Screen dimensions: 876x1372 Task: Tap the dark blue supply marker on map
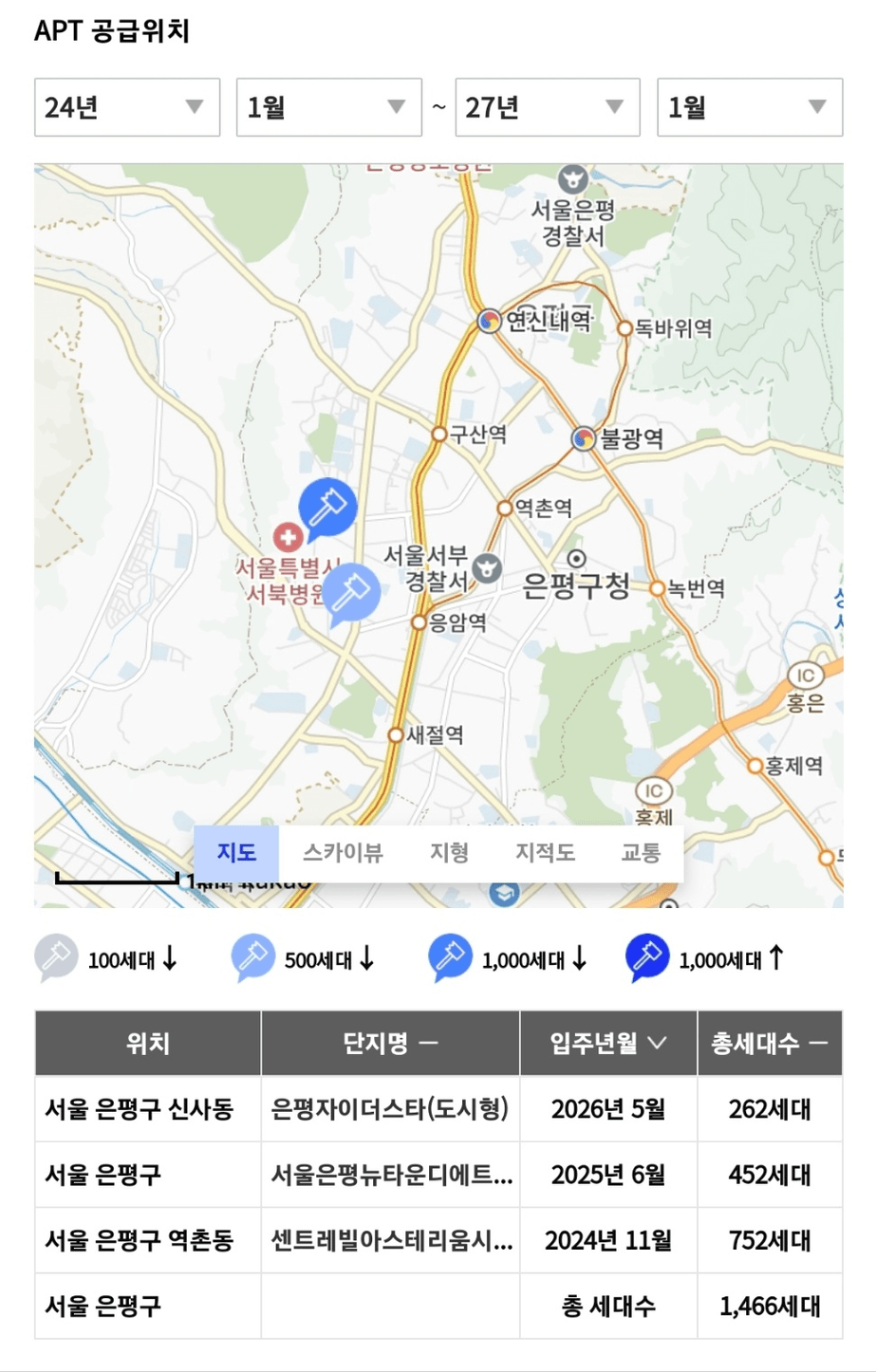(327, 505)
